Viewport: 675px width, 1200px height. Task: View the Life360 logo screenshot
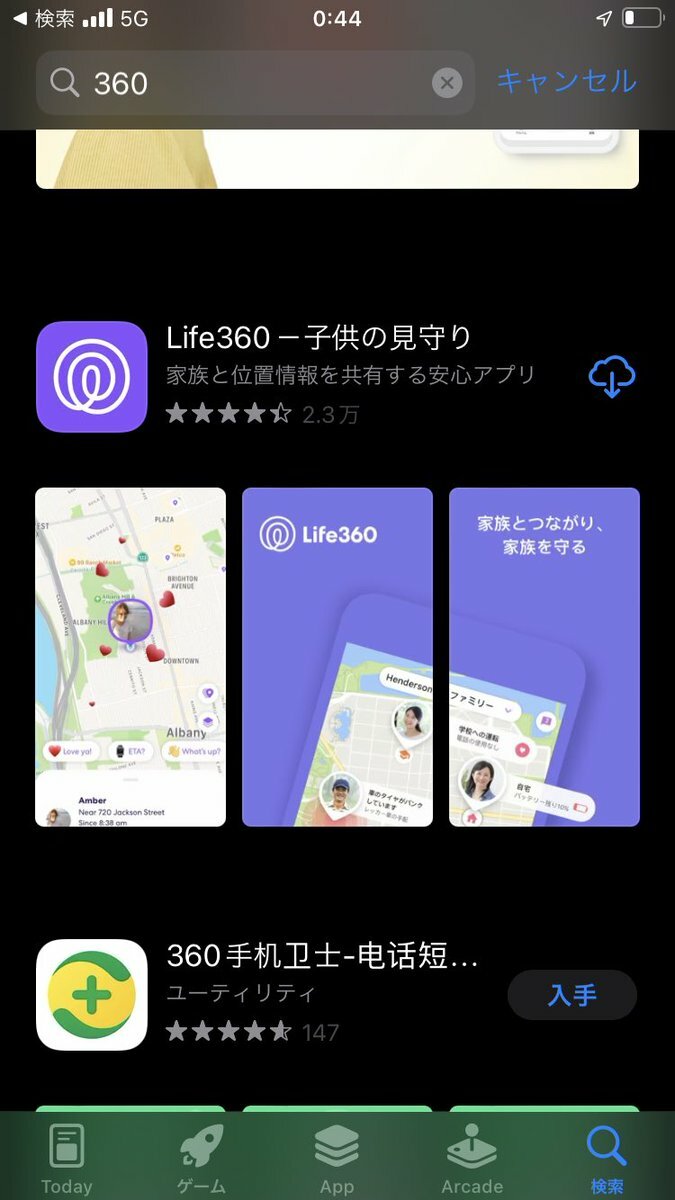pos(337,657)
